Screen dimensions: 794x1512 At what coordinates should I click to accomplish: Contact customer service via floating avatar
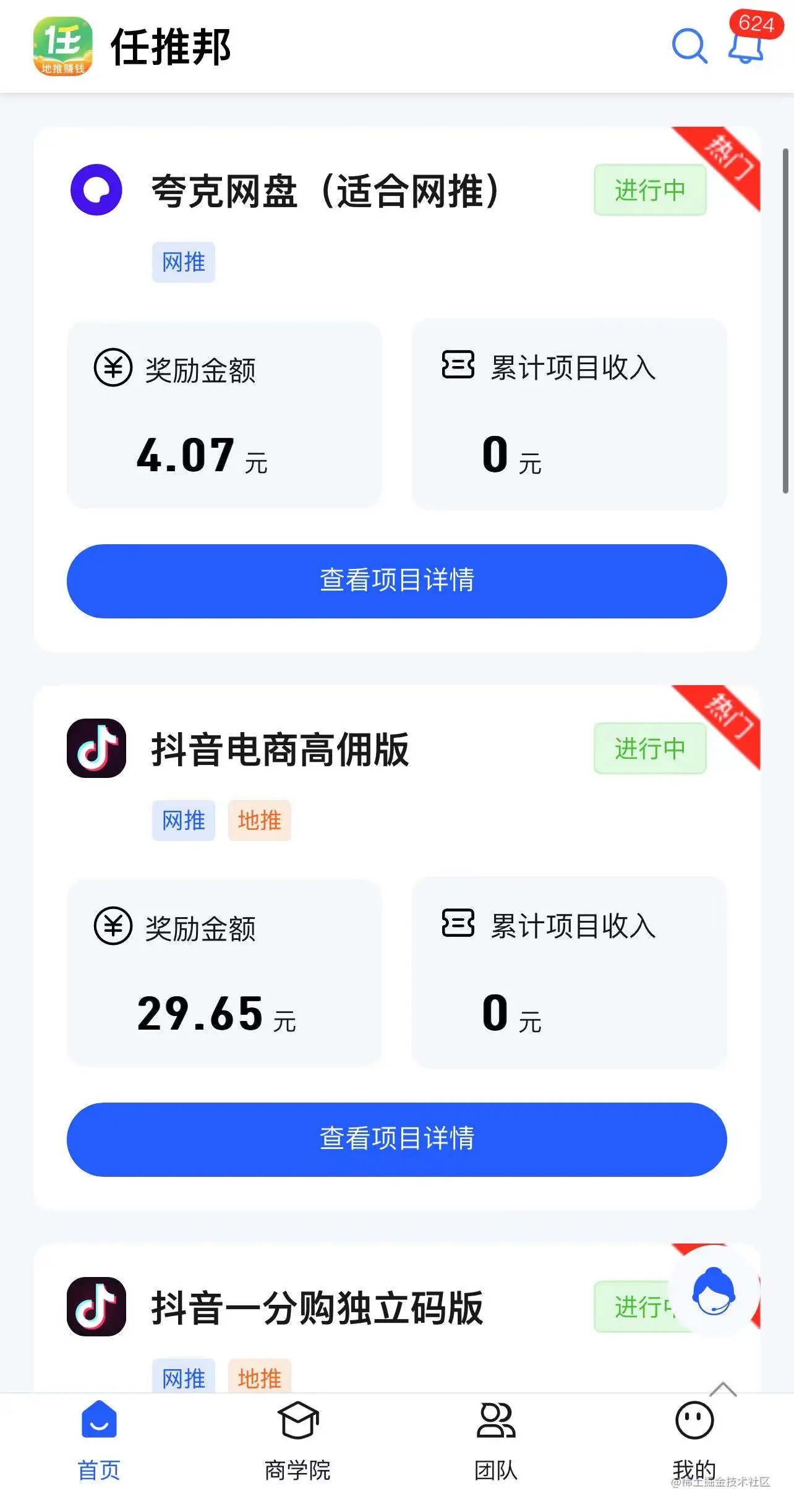click(714, 1291)
